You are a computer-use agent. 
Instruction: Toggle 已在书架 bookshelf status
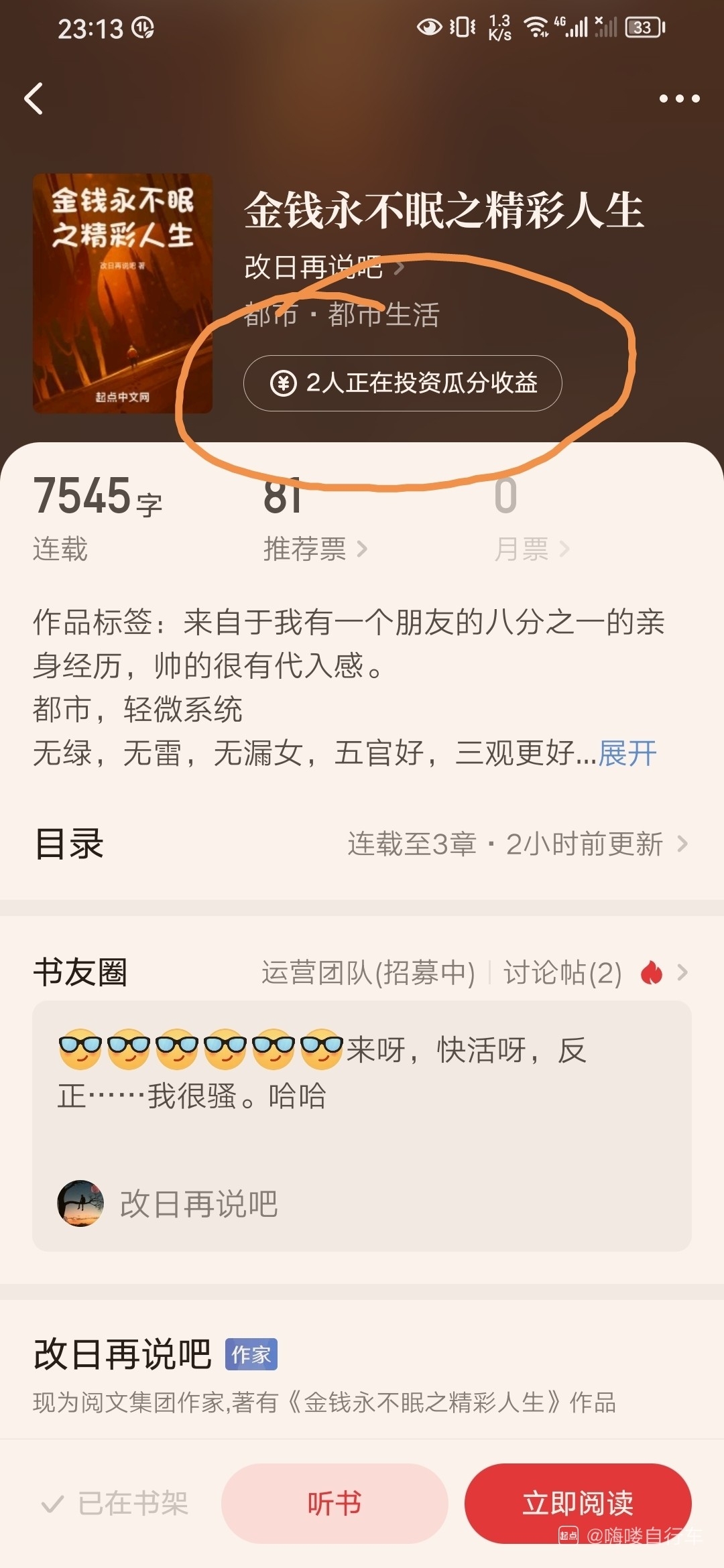point(115,1504)
